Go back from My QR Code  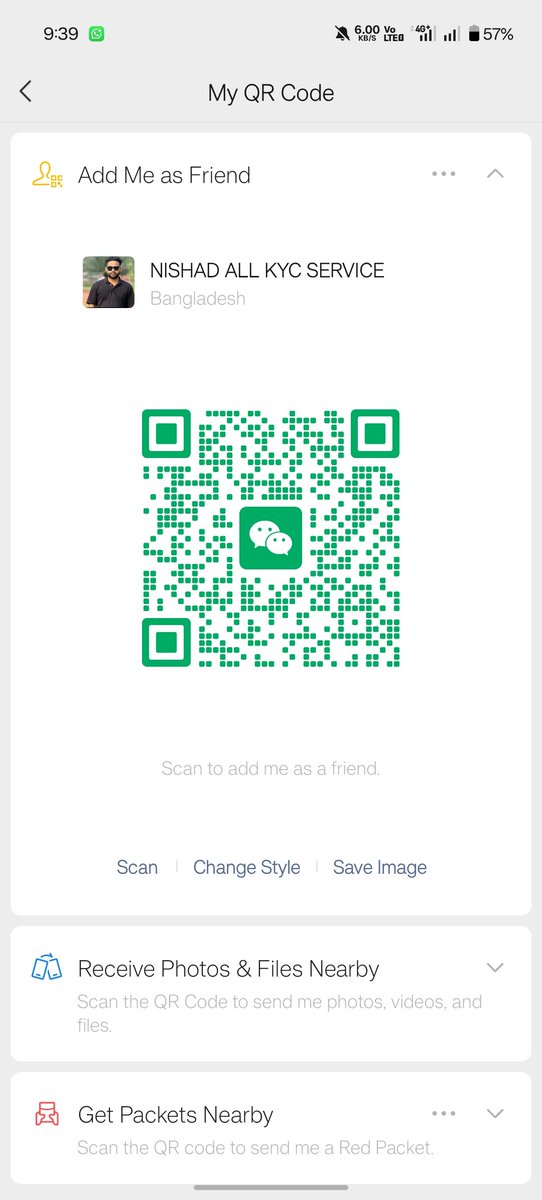(x=26, y=92)
